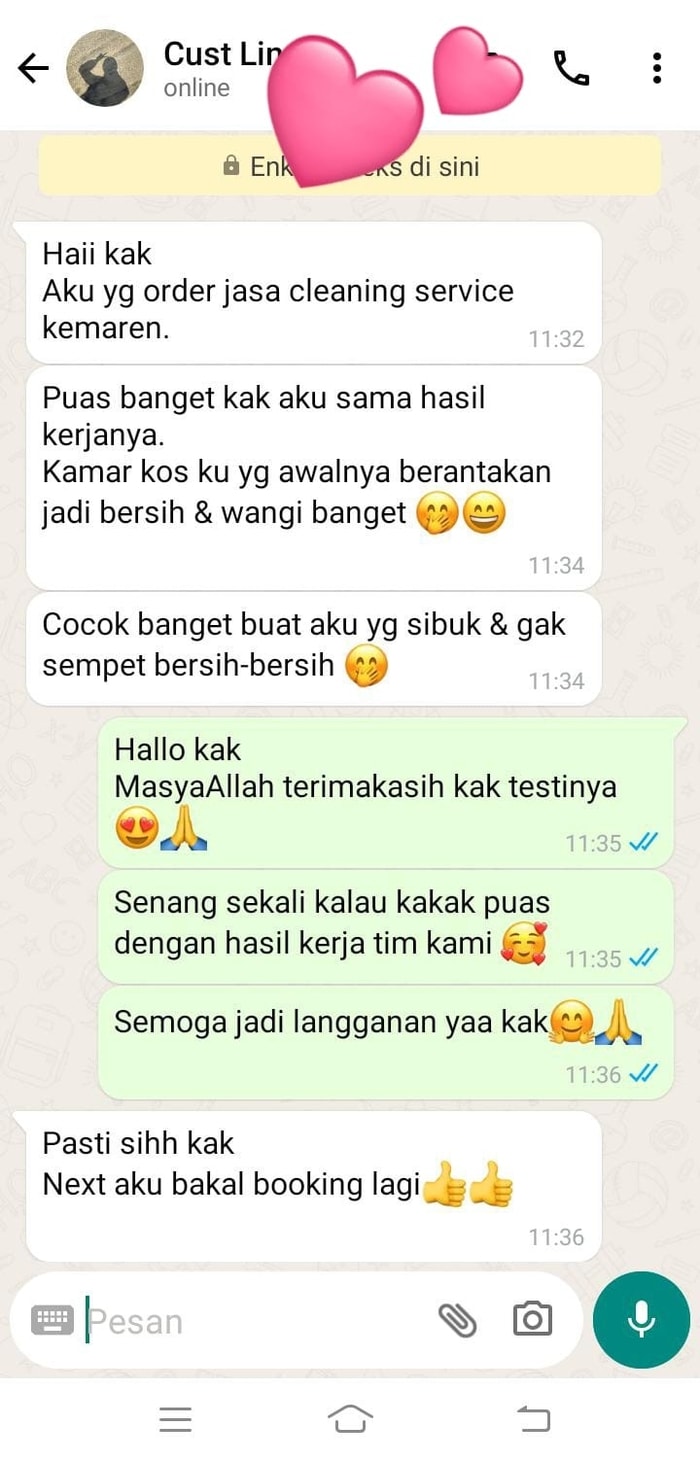Tap the encryption notice banner
The width and height of the screenshot is (700, 1460).
click(350, 166)
